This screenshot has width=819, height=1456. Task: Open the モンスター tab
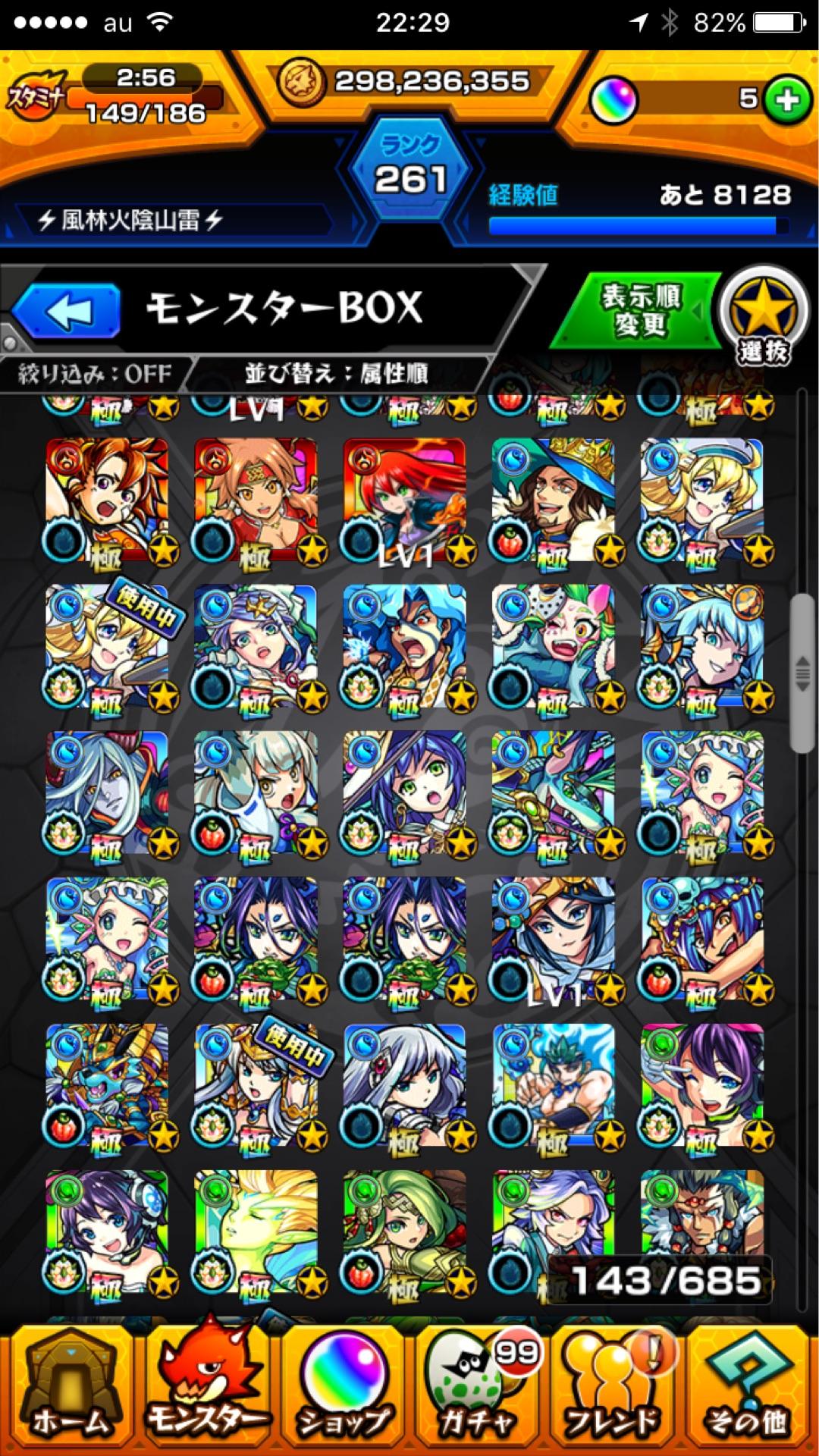pos(206,1389)
